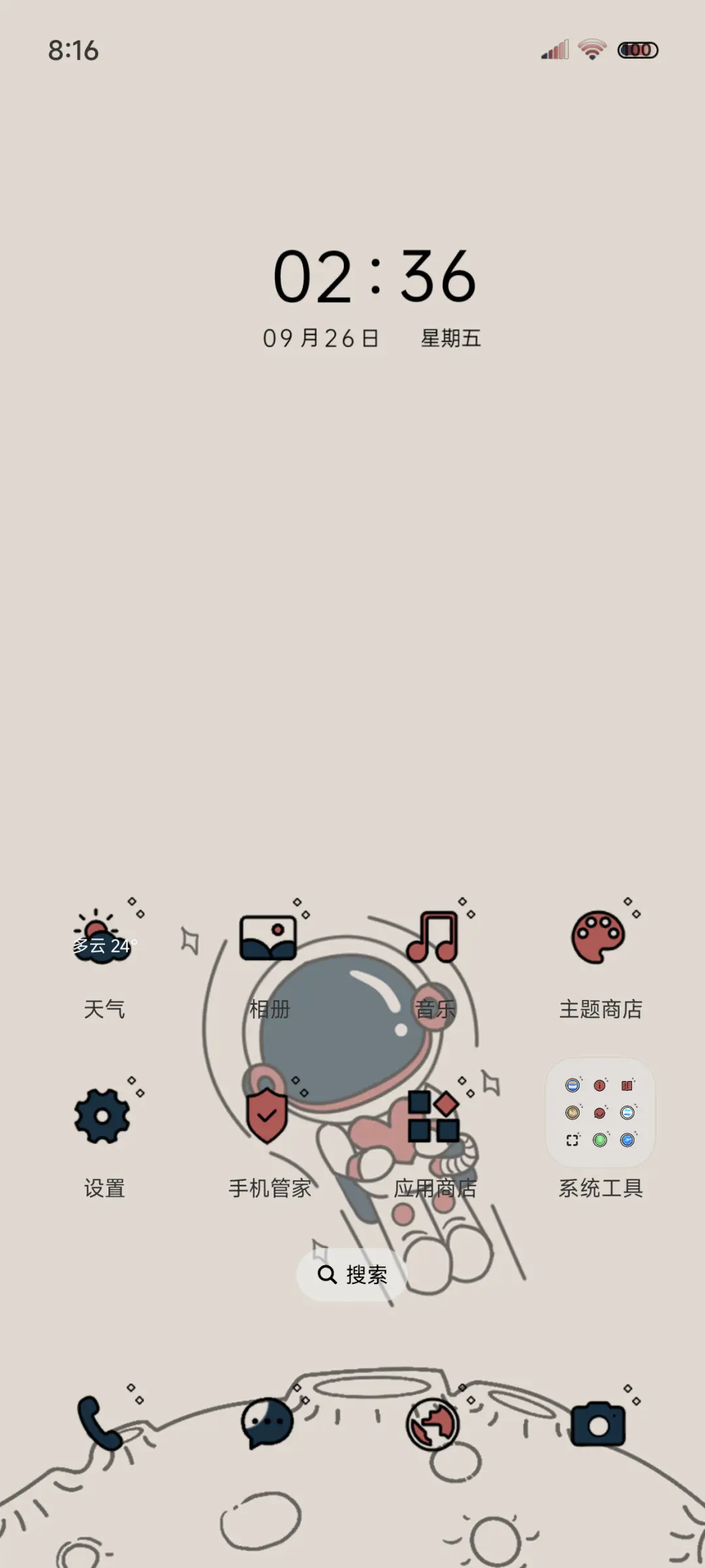The image size is (705, 1568).
Task: Tap the battery indicator in the status bar
Action: (638, 49)
